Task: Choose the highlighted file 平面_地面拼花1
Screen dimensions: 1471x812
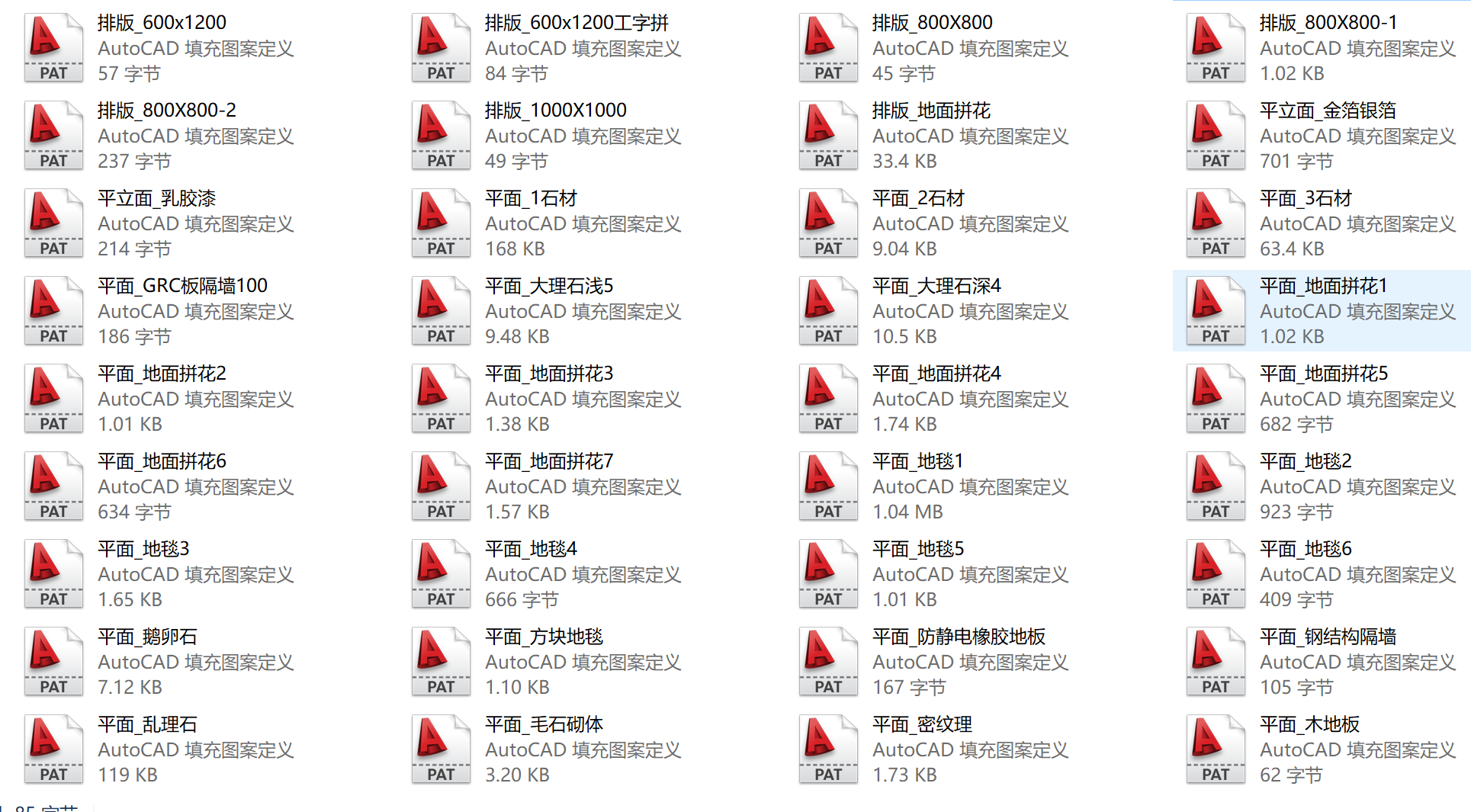Action: 1323,287
